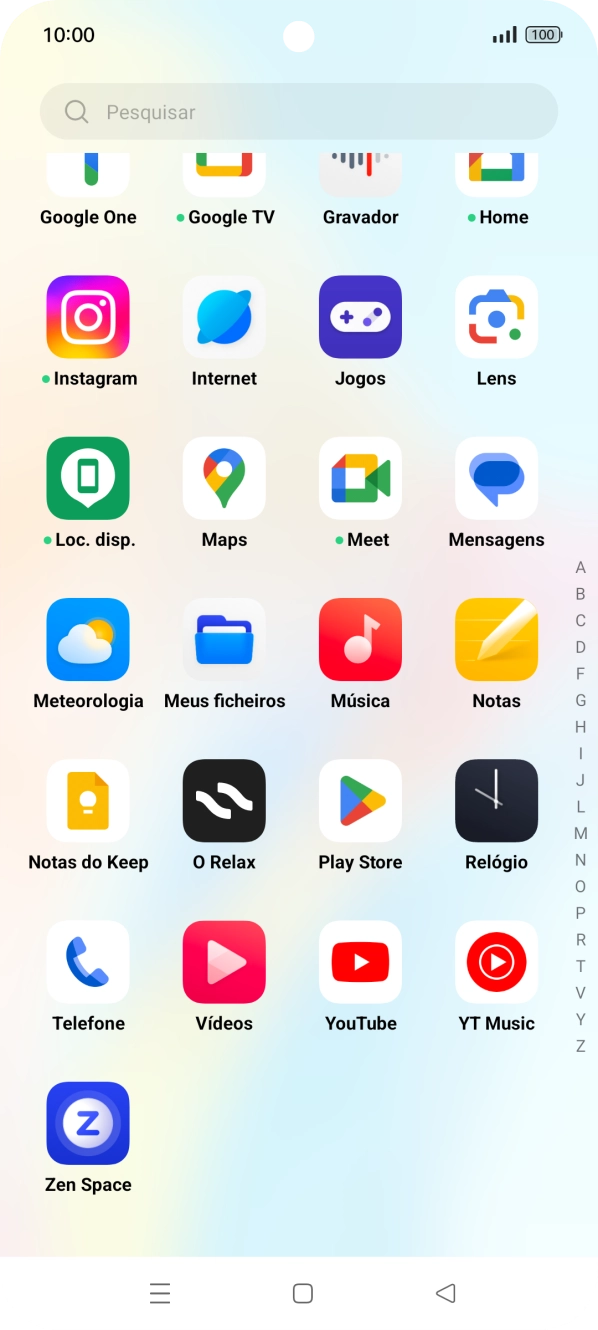Jump to letter M in the alphabet index
This screenshot has height=1330, width=598.
580,833
